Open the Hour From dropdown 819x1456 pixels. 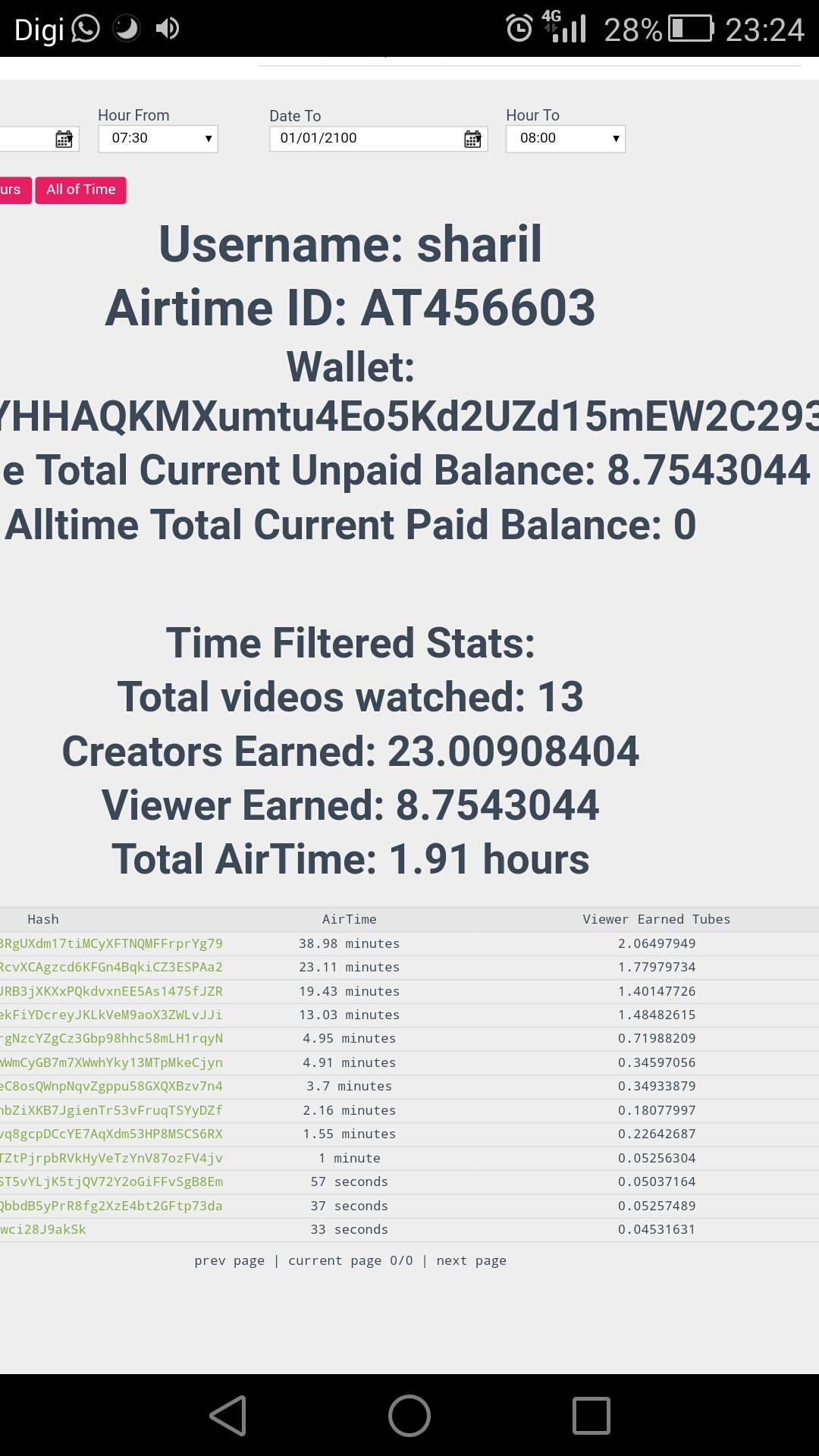(158, 139)
